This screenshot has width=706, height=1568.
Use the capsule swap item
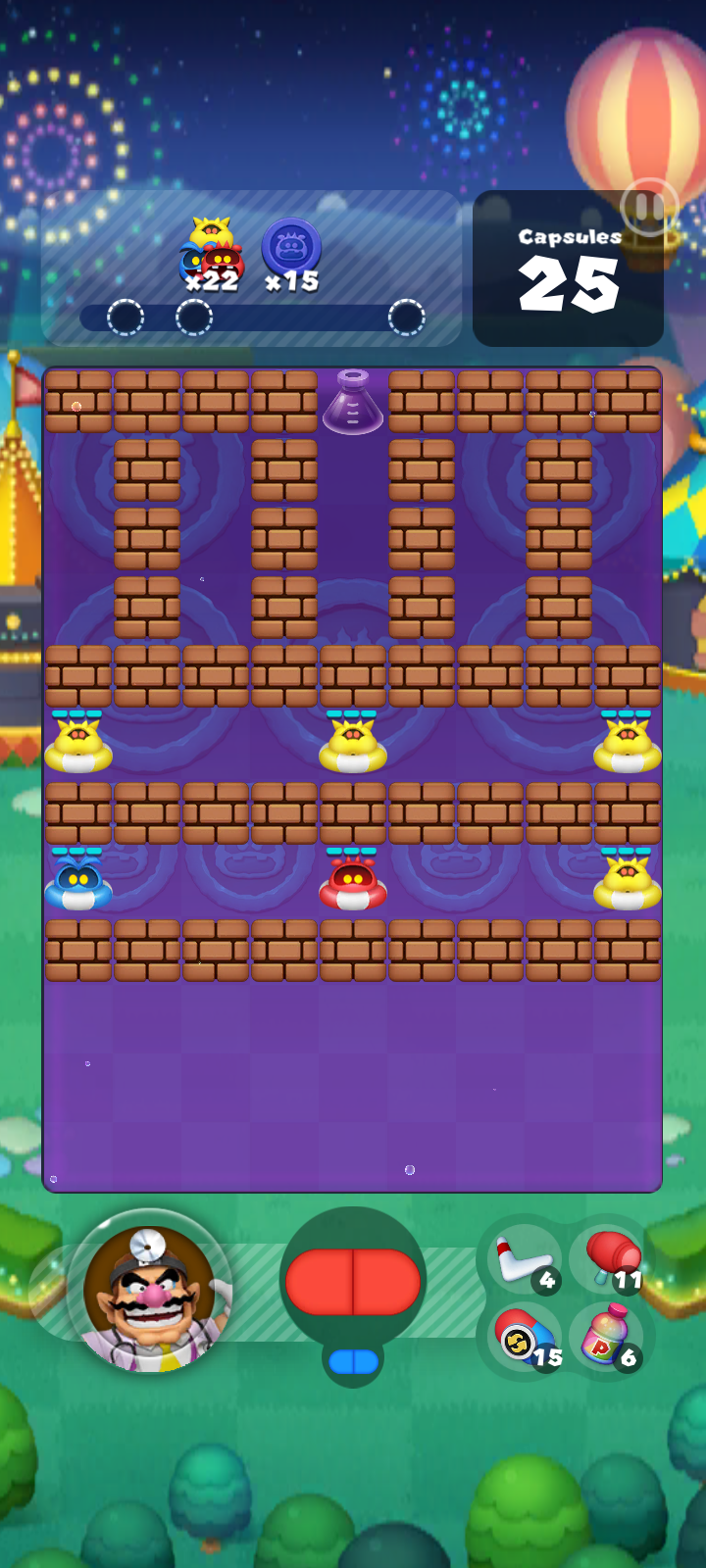pos(523,1340)
